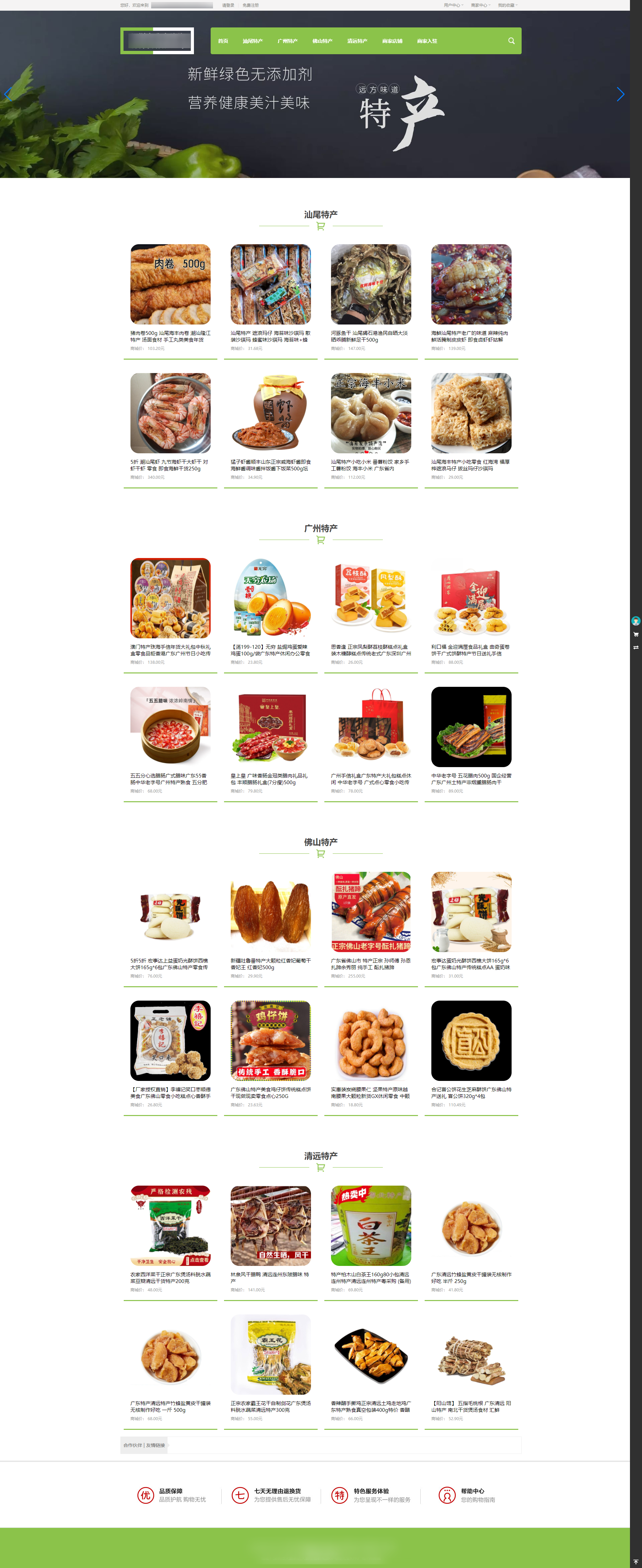The image size is (642, 1568).
Task: Open the 酝扎猪蹄 product card
Action: tap(371, 911)
